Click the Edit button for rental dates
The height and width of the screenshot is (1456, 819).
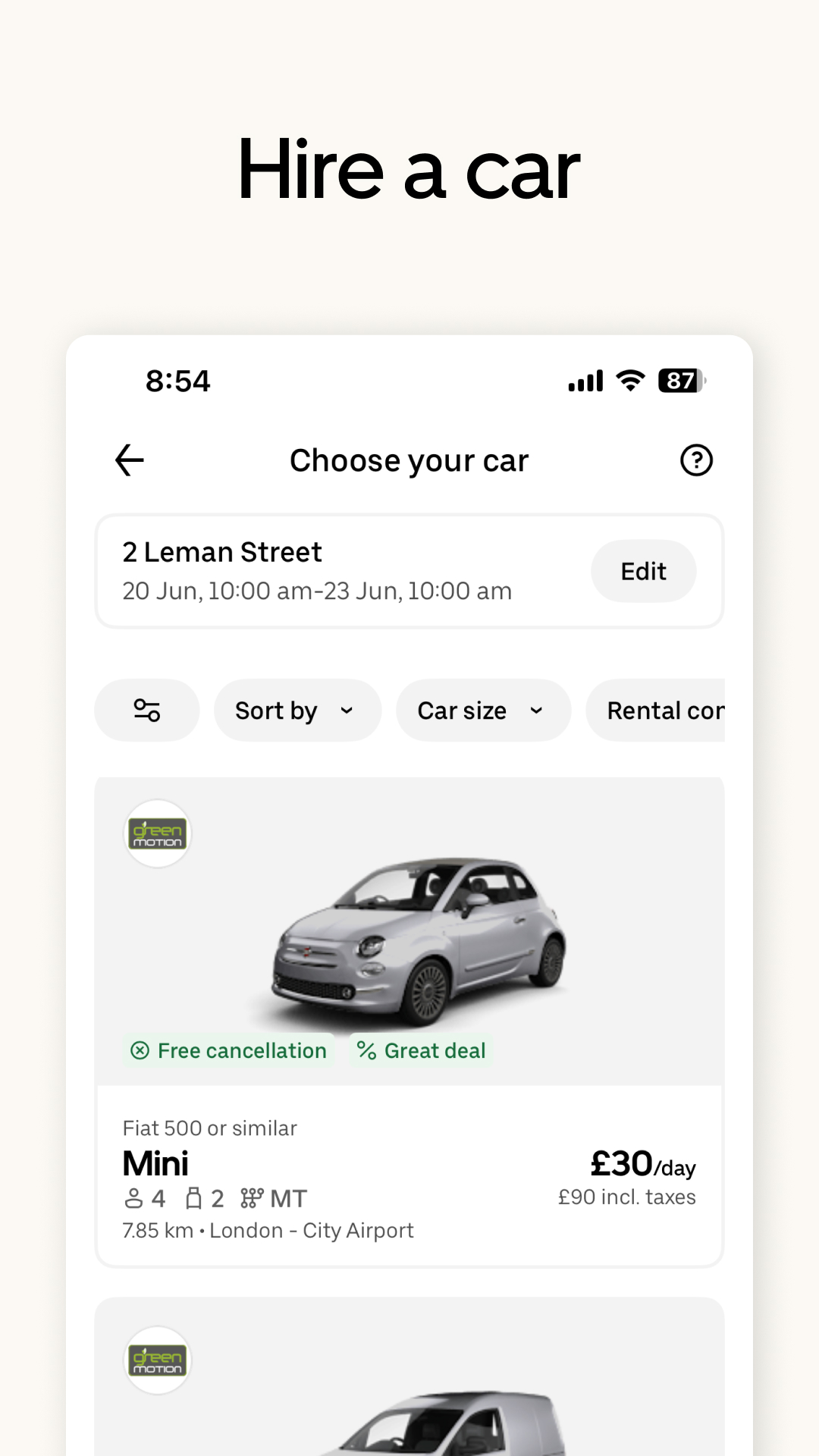click(x=643, y=571)
